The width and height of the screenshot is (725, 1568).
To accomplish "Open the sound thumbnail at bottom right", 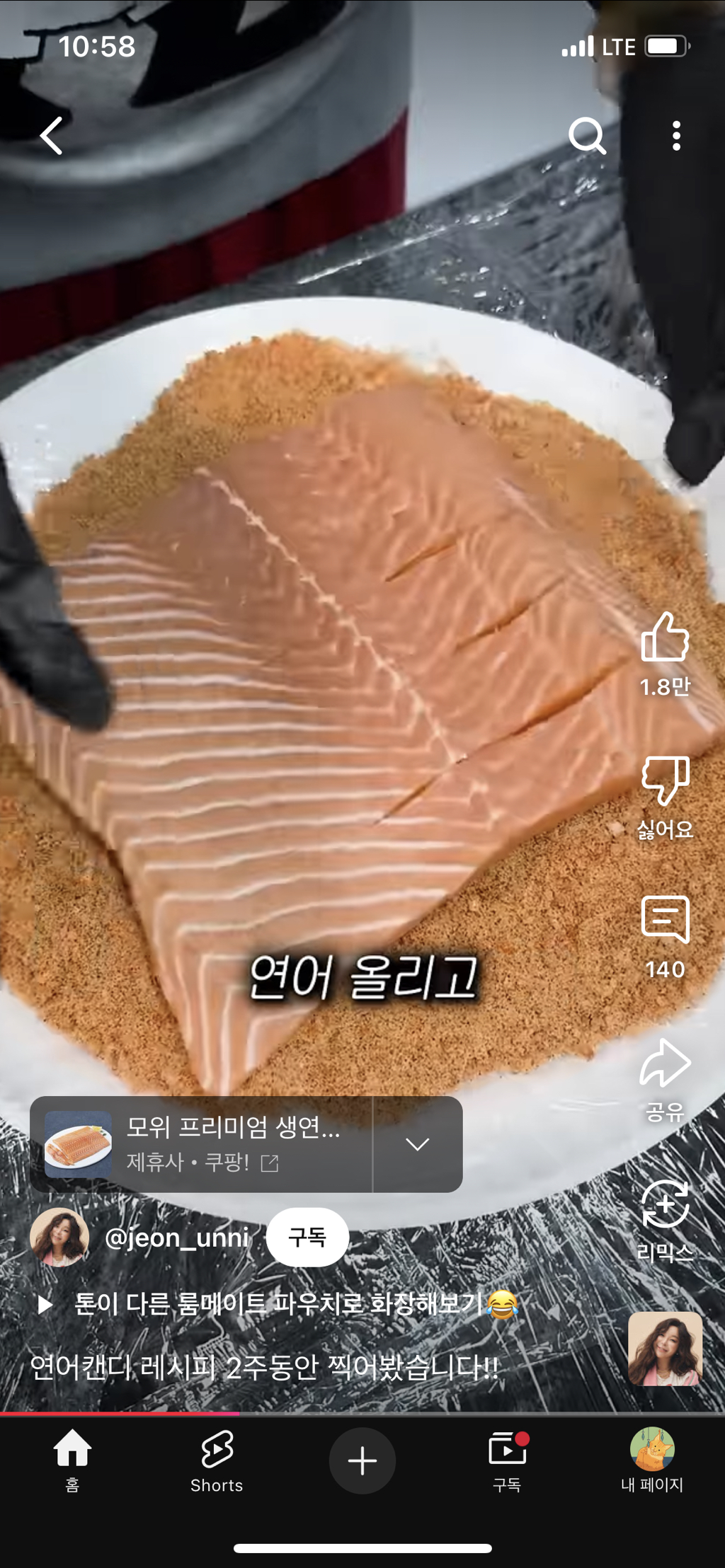I will point(665,1349).
